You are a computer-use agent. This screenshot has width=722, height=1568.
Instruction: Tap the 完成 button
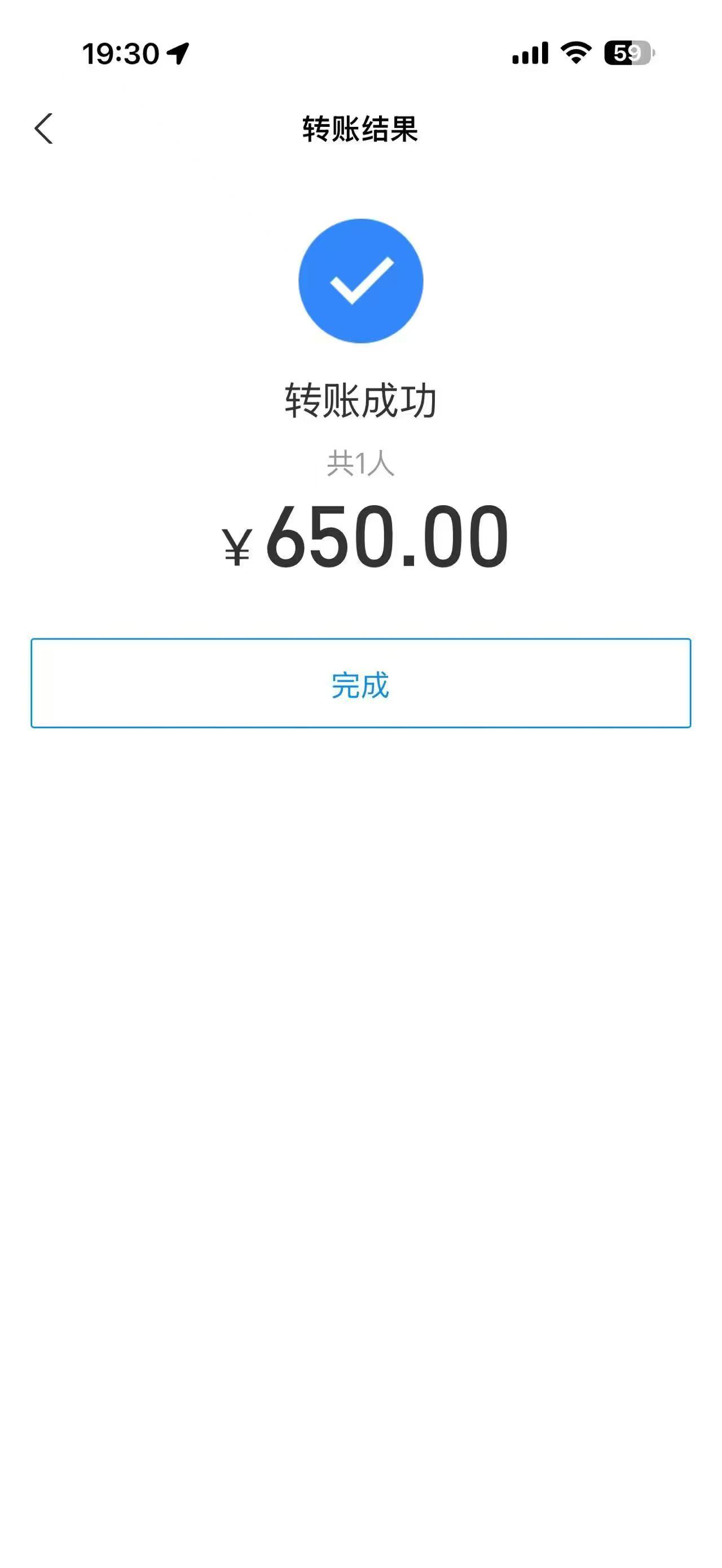360,683
